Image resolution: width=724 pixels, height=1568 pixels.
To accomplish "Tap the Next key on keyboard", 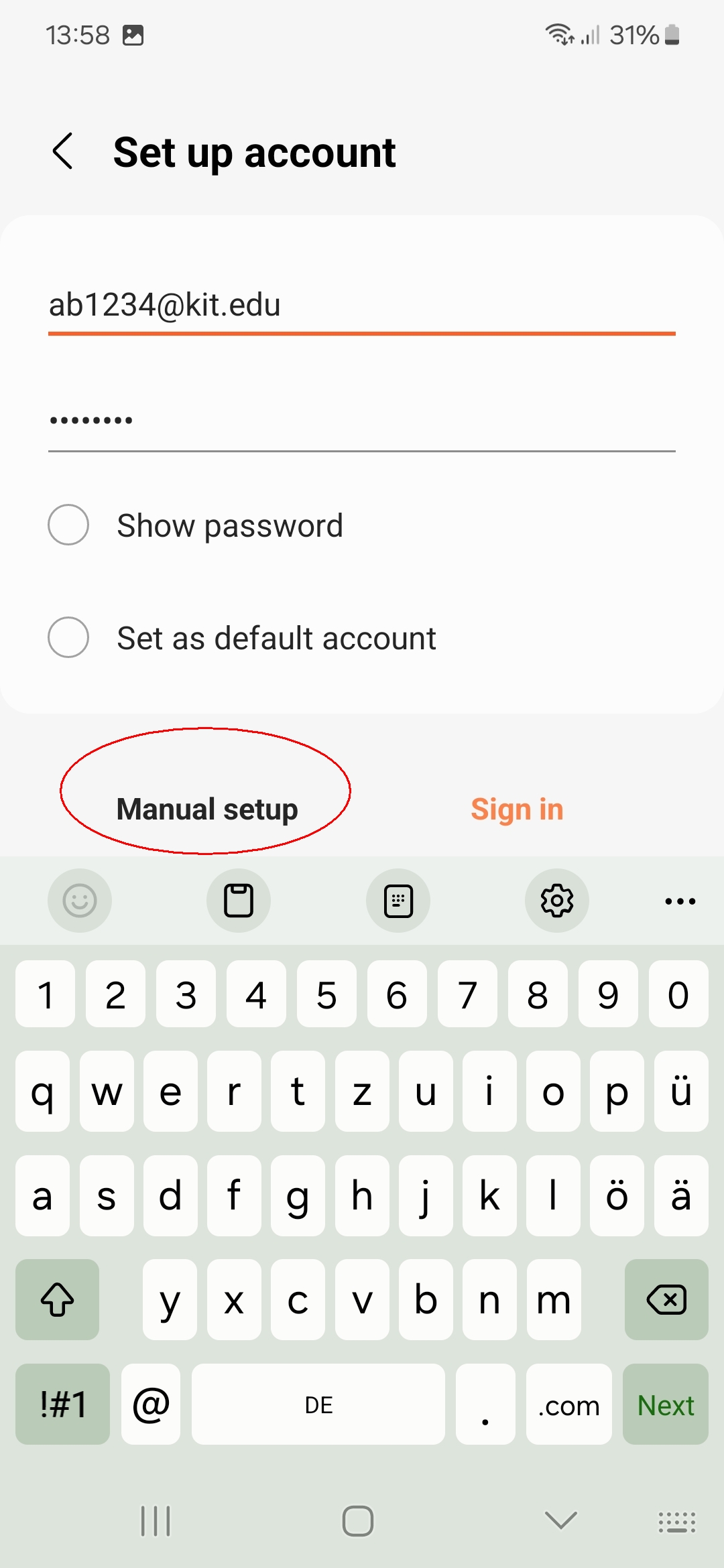I will pyautogui.click(x=665, y=1405).
